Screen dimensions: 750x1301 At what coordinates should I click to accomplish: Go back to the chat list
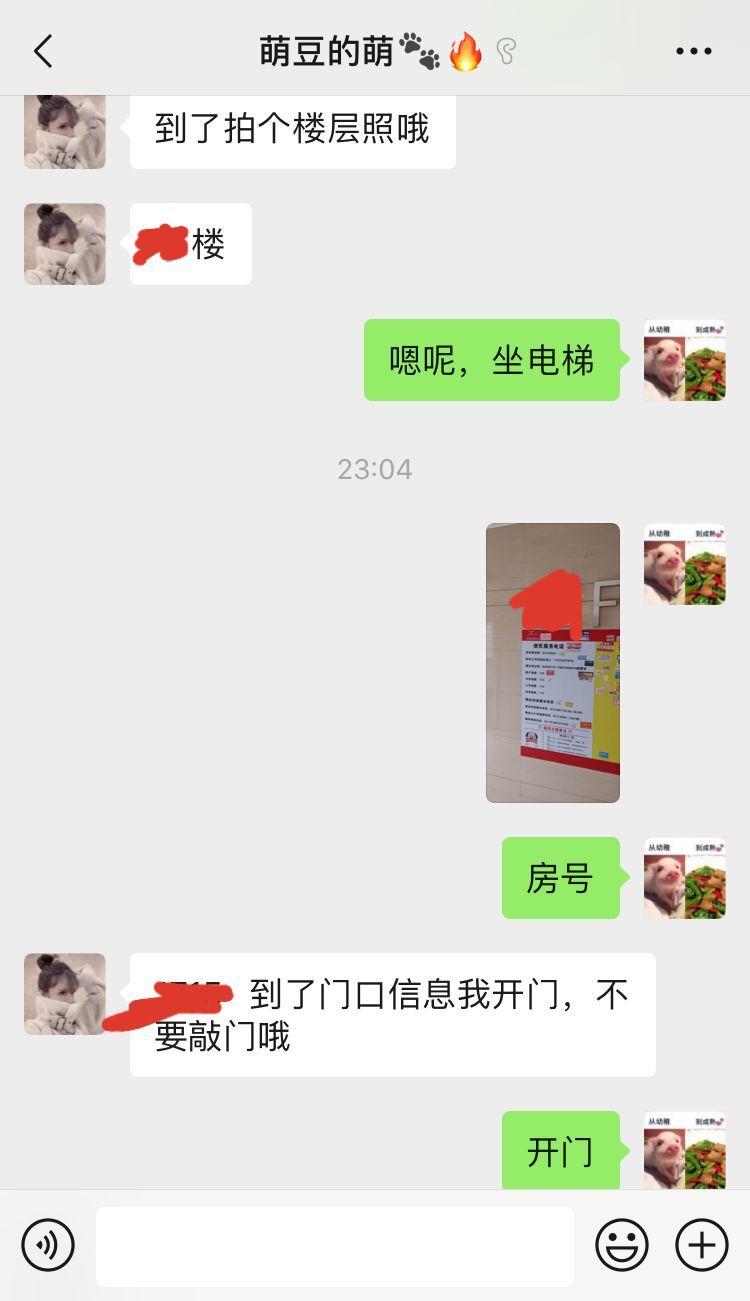coord(43,51)
